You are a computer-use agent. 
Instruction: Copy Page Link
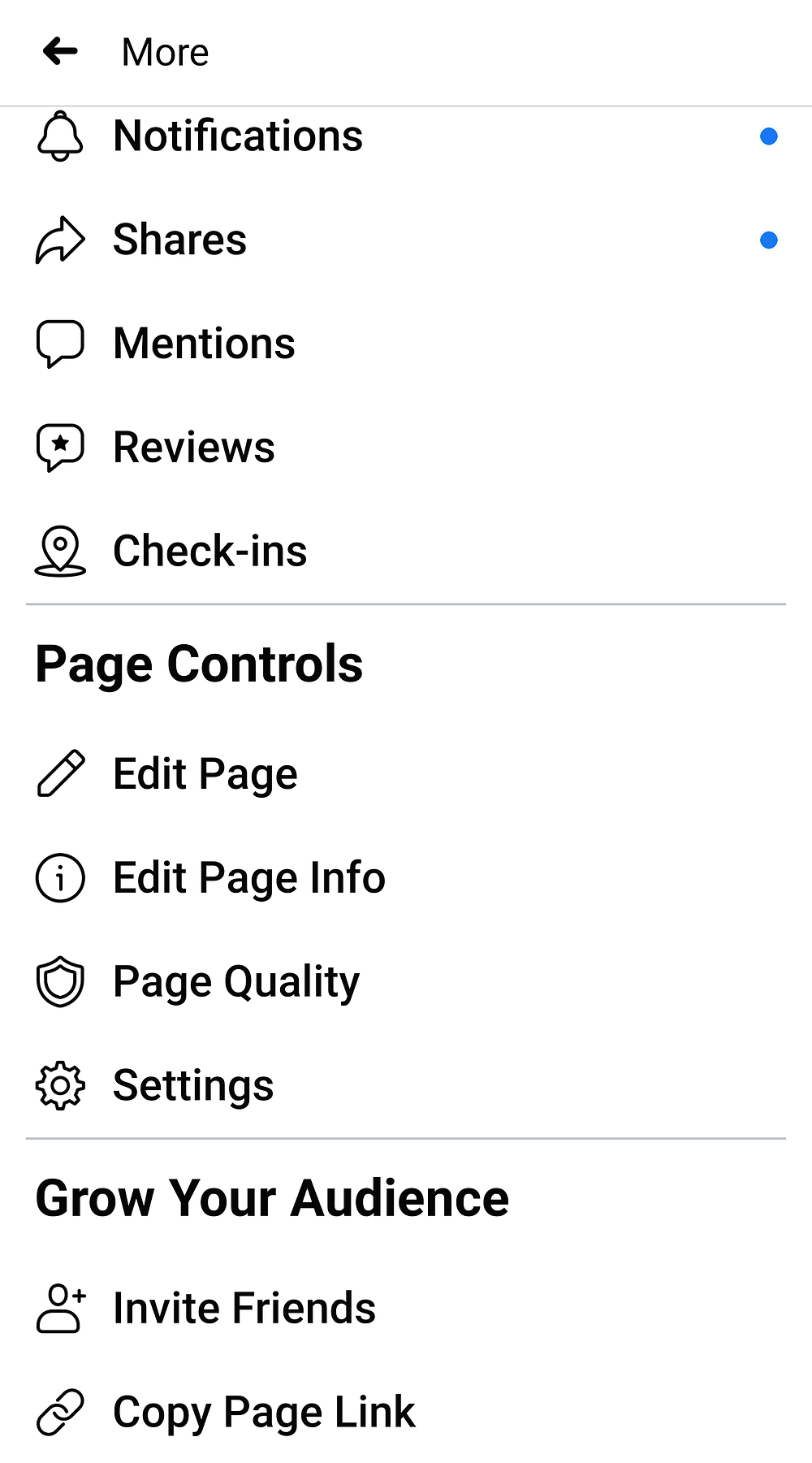pyautogui.click(x=406, y=1412)
